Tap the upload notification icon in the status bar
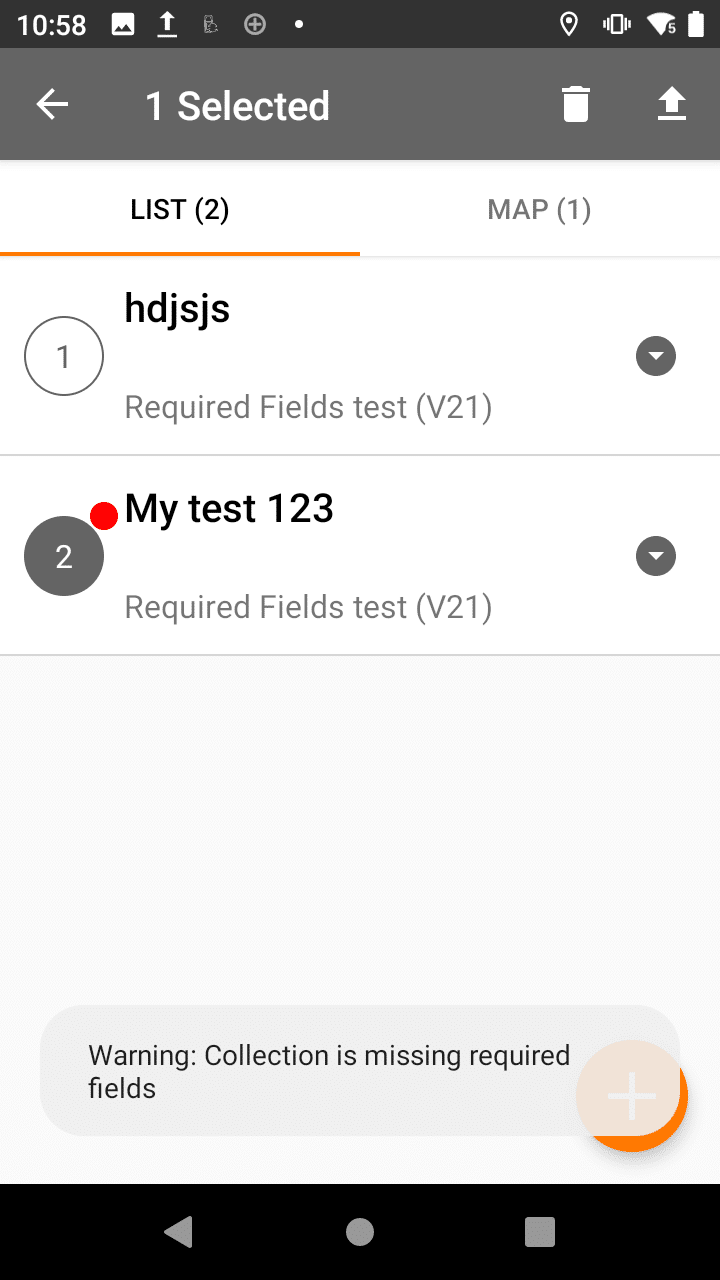 (167, 24)
